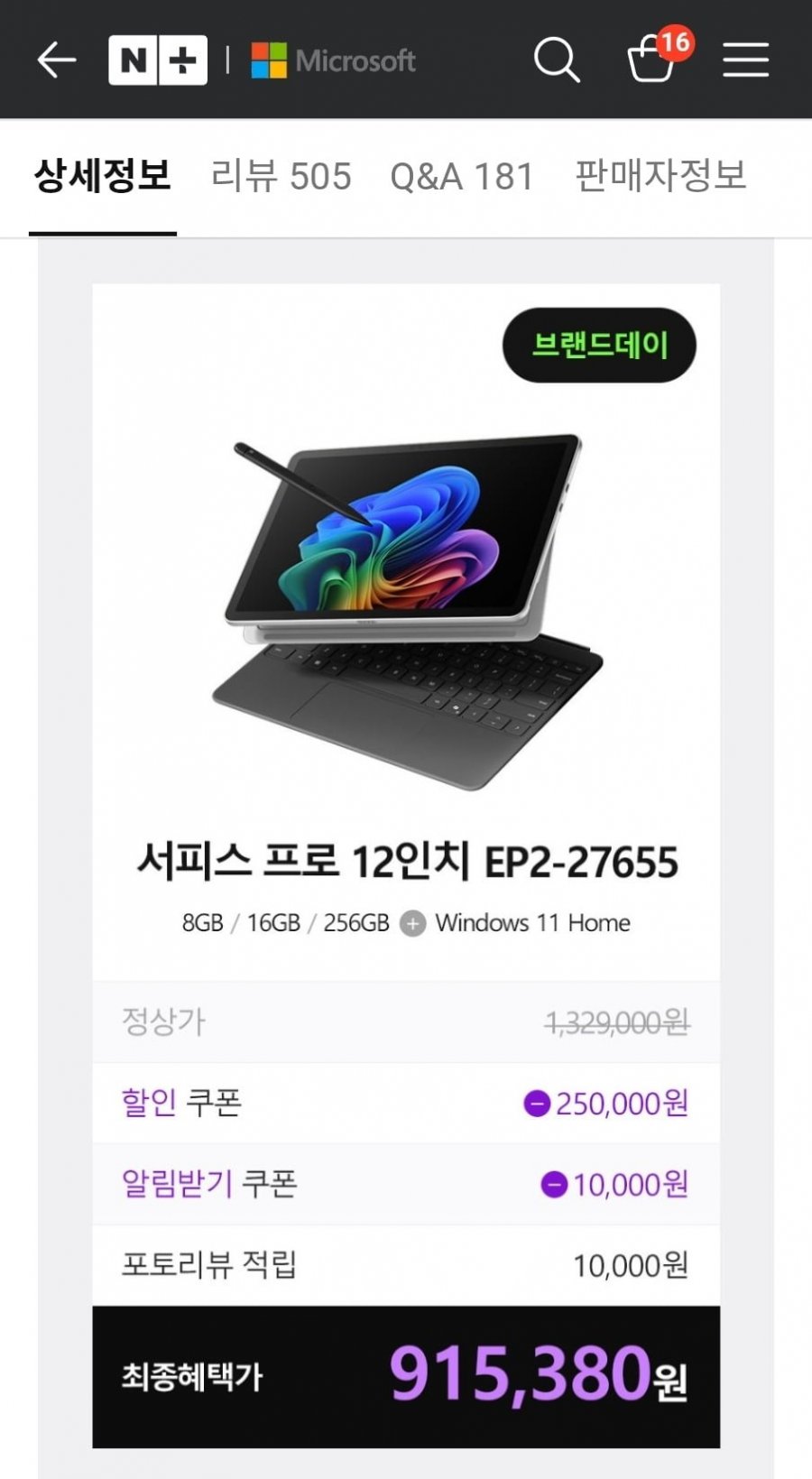The height and width of the screenshot is (1479, 812).
Task: Go back using the arrow icon
Action: click(56, 60)
